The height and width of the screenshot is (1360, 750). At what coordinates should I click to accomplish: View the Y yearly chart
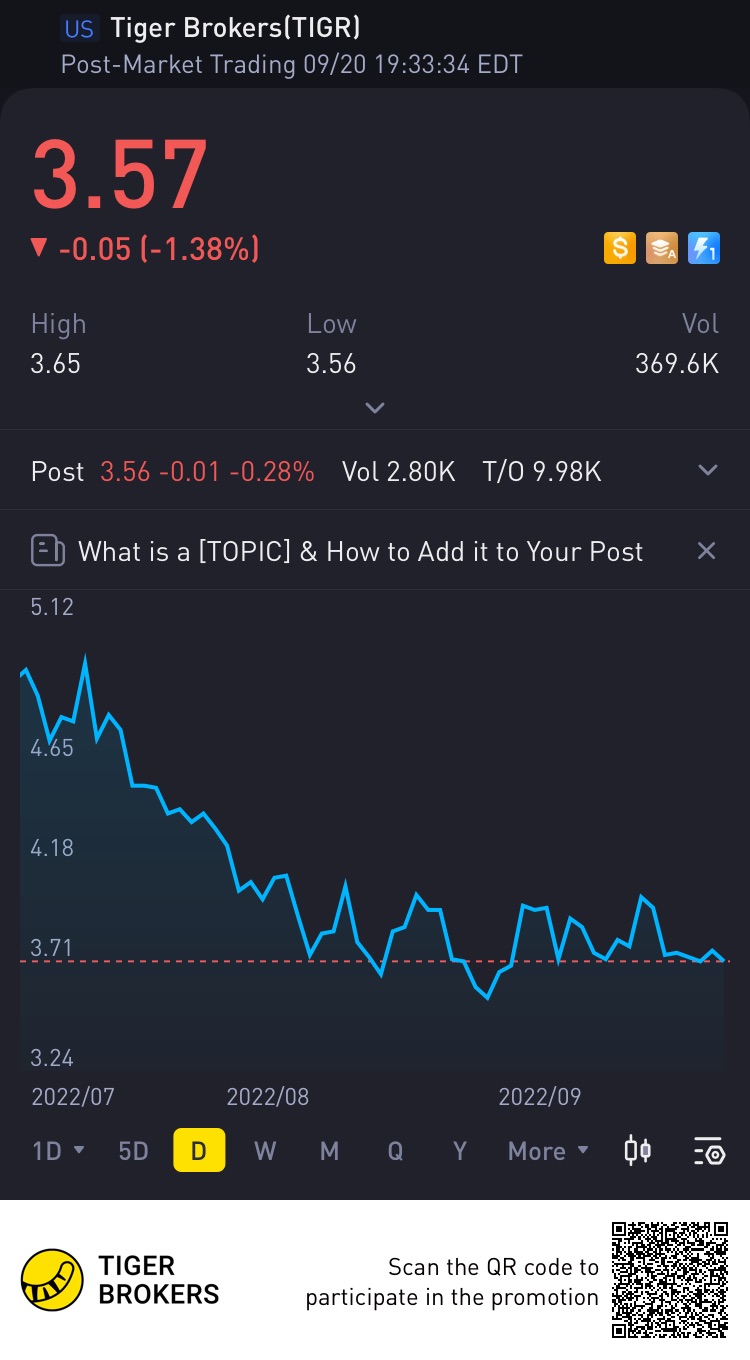459,1151
